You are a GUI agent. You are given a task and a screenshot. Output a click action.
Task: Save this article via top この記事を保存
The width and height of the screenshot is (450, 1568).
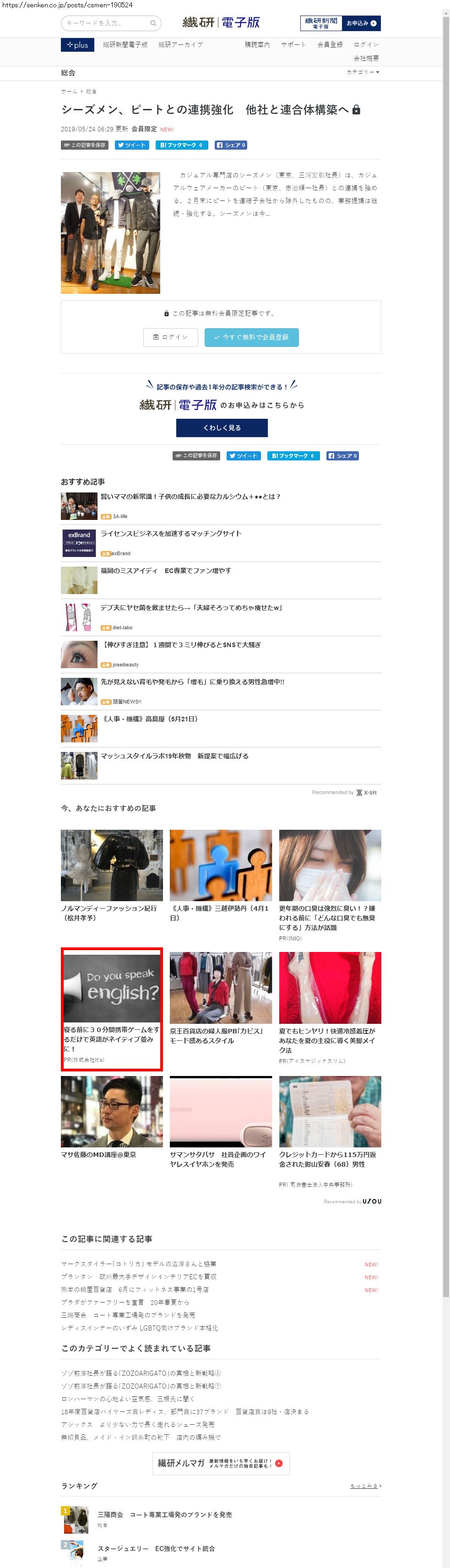85,145
